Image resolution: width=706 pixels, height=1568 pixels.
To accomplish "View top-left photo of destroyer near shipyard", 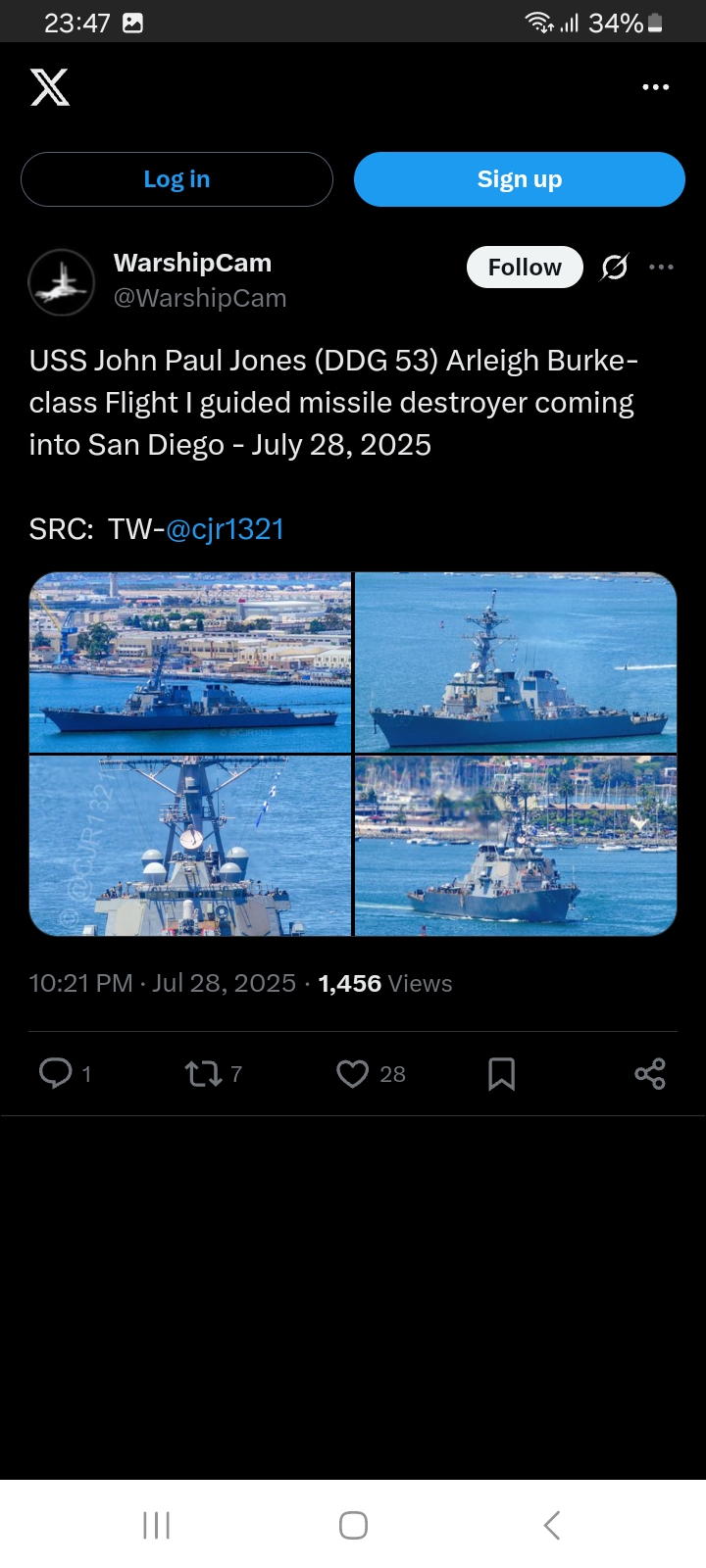I will tap(190, 662).
